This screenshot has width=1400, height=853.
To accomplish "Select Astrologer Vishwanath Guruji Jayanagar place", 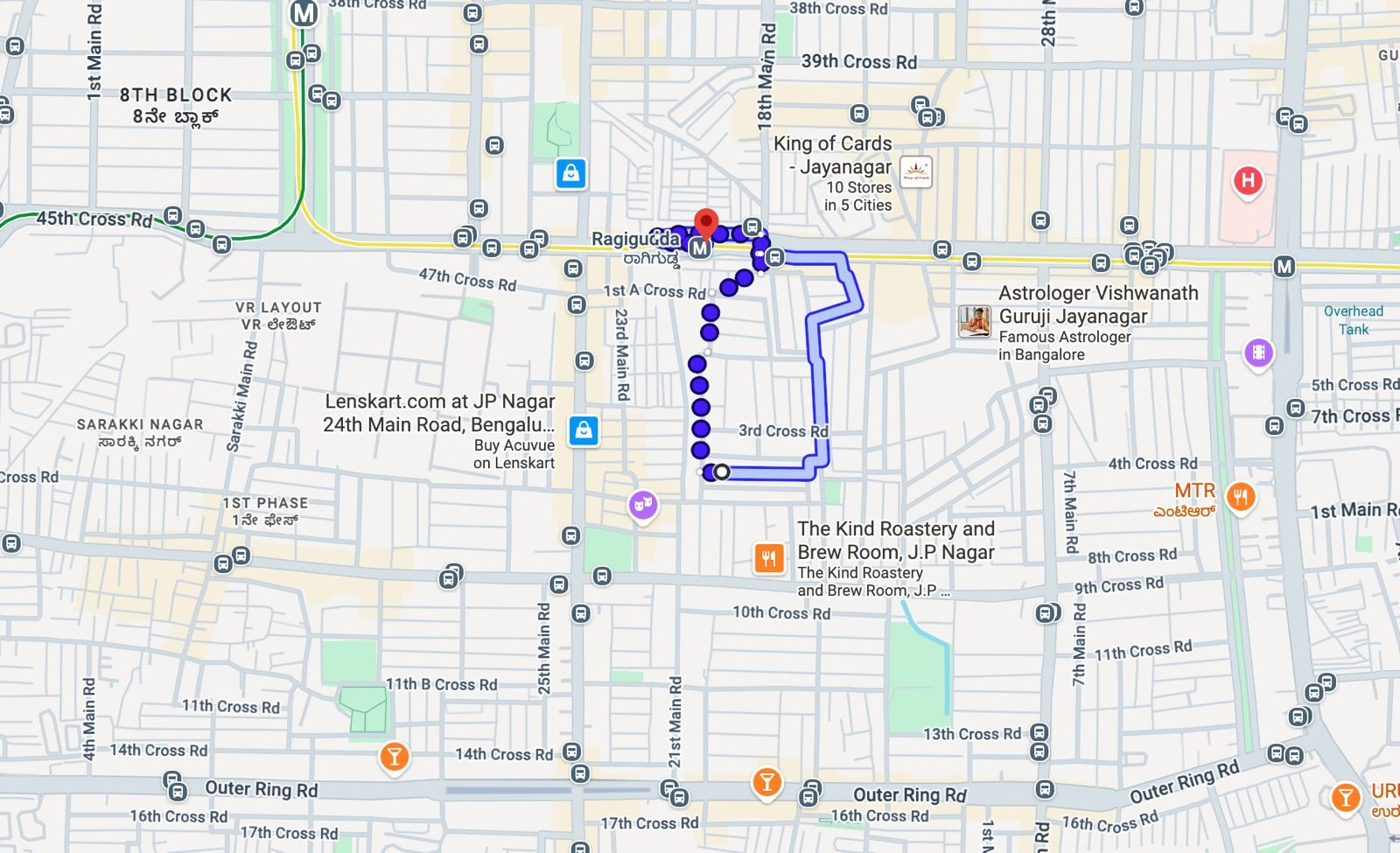I will 975,321.
